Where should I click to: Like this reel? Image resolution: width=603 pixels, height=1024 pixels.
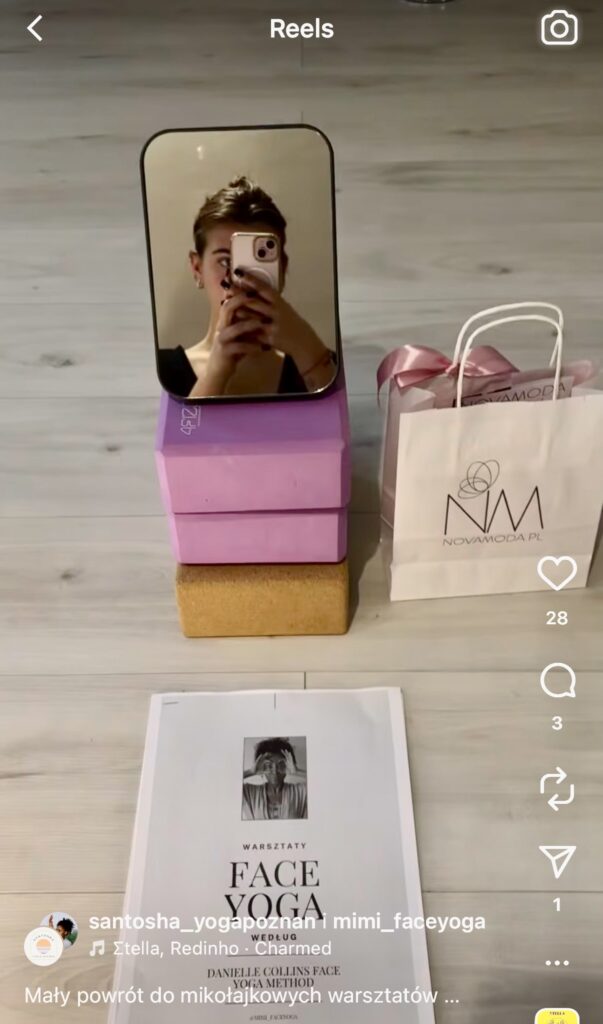click(557, 573)
